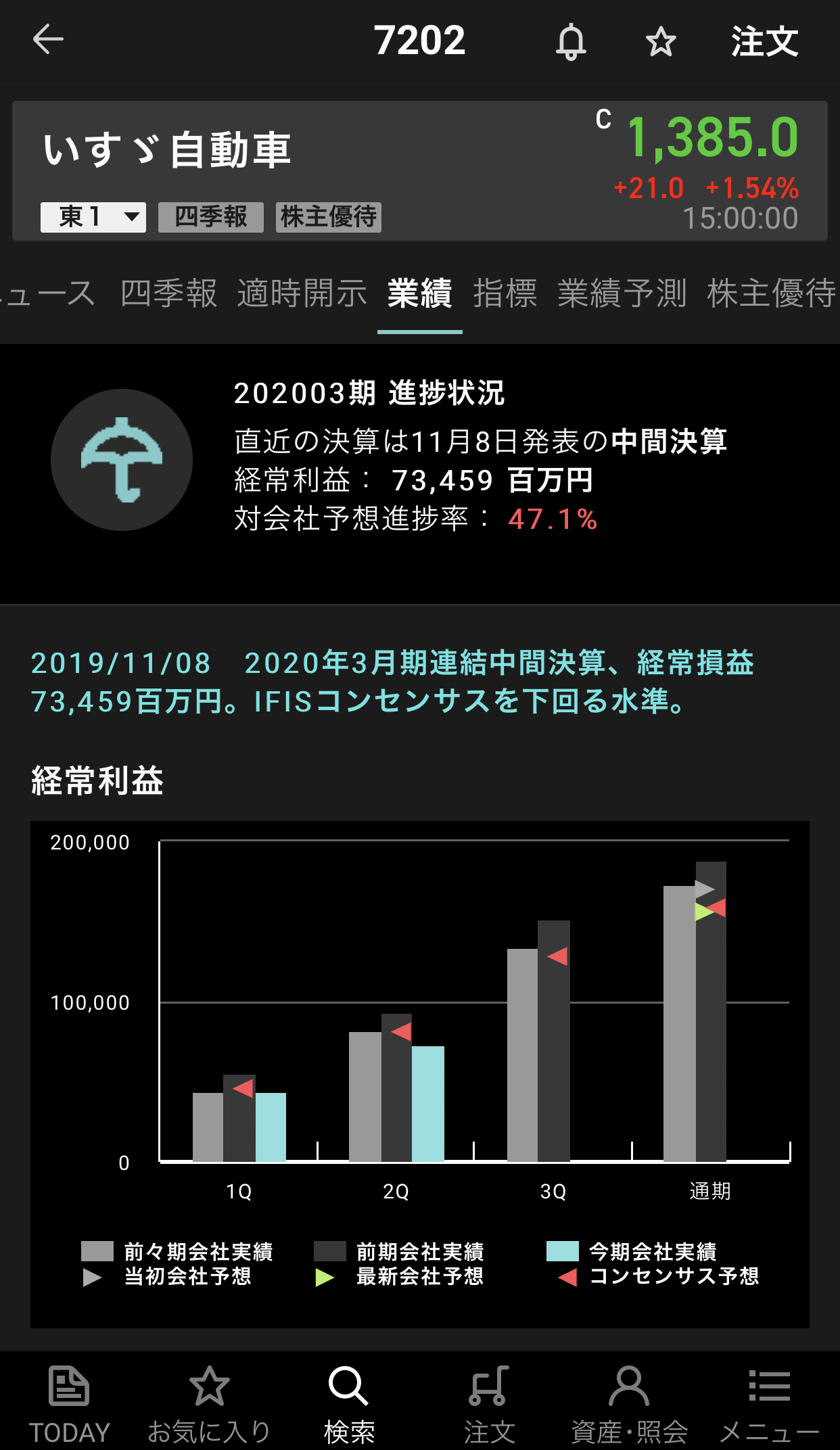The width and height of the screenshot is (840, 1450).
Task: Open the 東1 market dropdown
Action: pos(93,217)
